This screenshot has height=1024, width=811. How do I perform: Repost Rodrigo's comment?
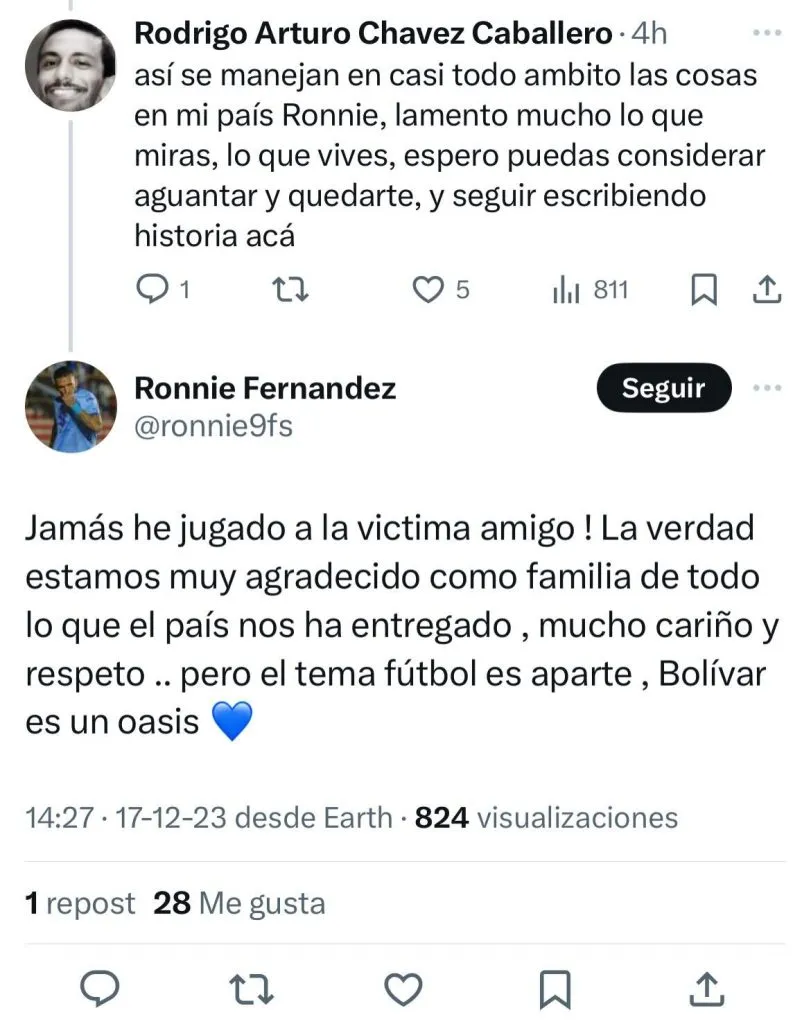[290, 289]
